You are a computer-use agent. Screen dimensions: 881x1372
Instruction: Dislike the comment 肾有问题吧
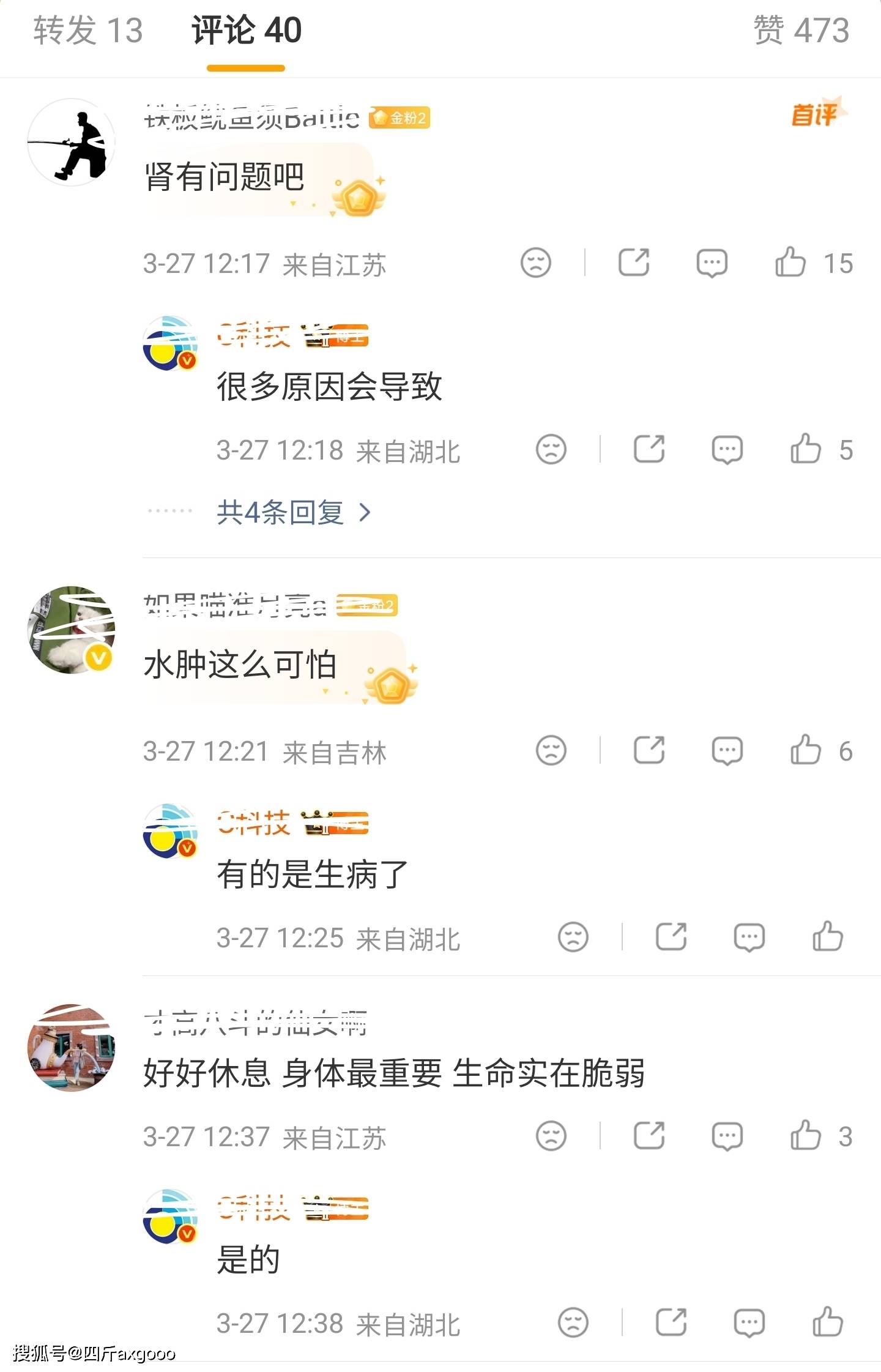tap(535, 263)
